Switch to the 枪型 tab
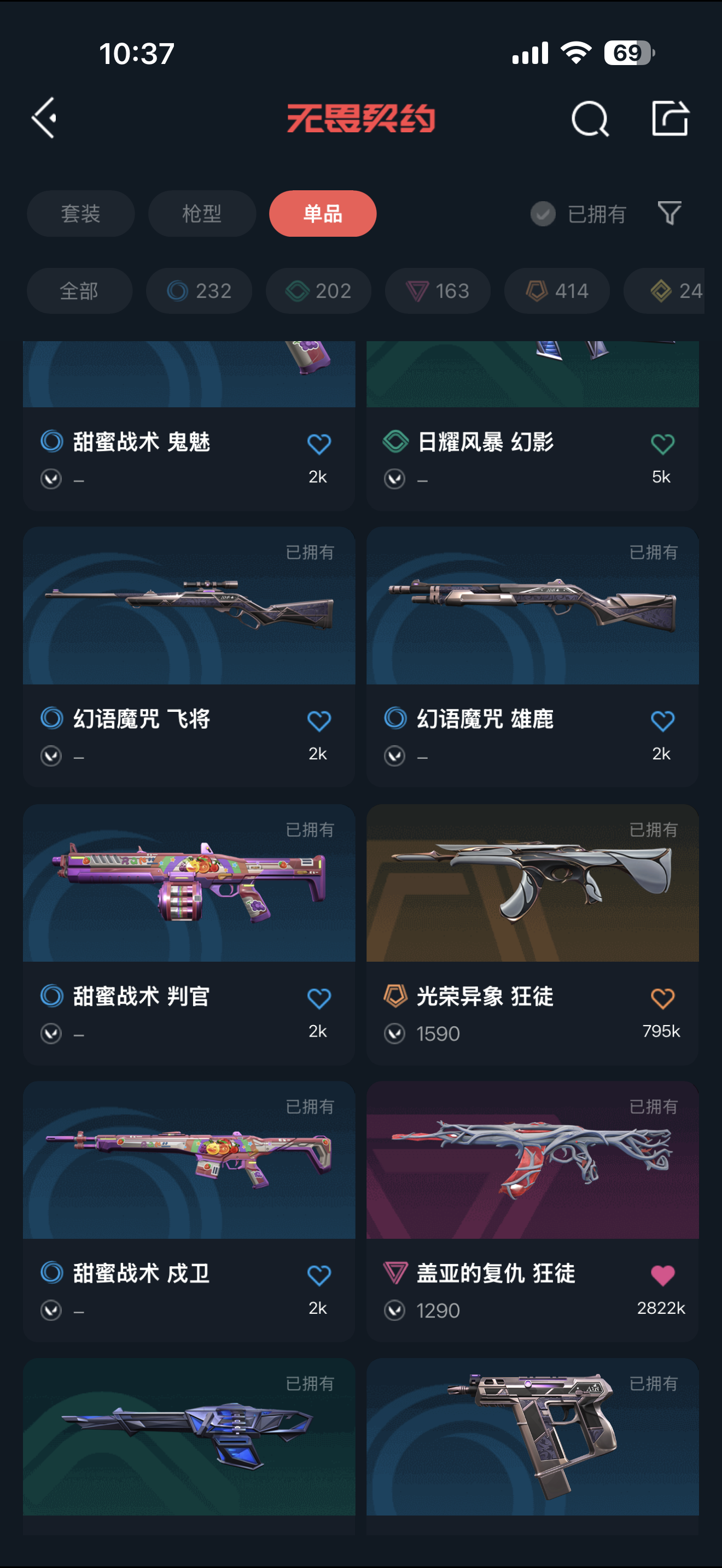 [x=201, y=214]
